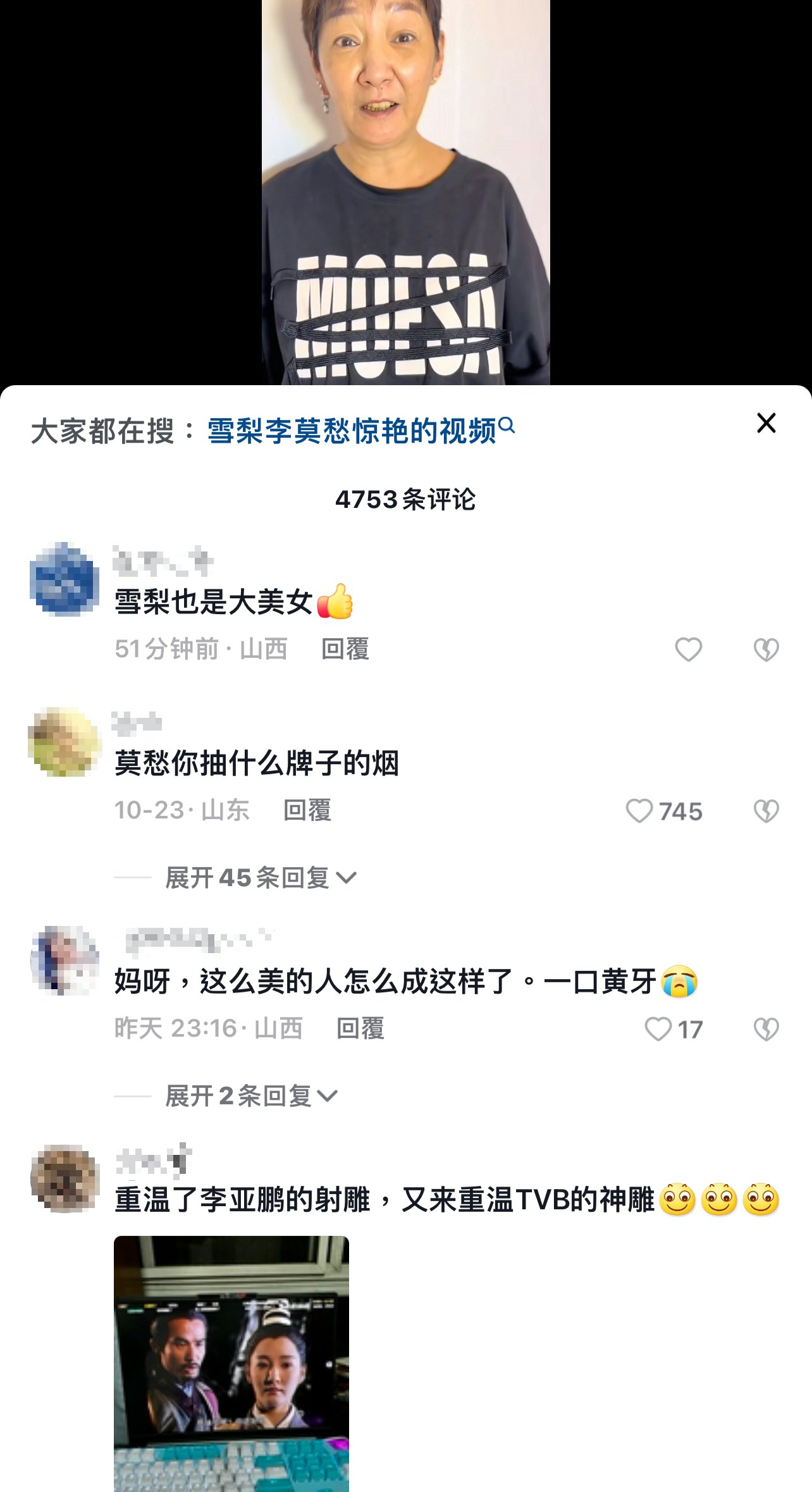Image resolution: width=812 pixels, height=1492 pixels.
Task: Reply to the comment 雪梨也是大美女
Action: [345, 649]
